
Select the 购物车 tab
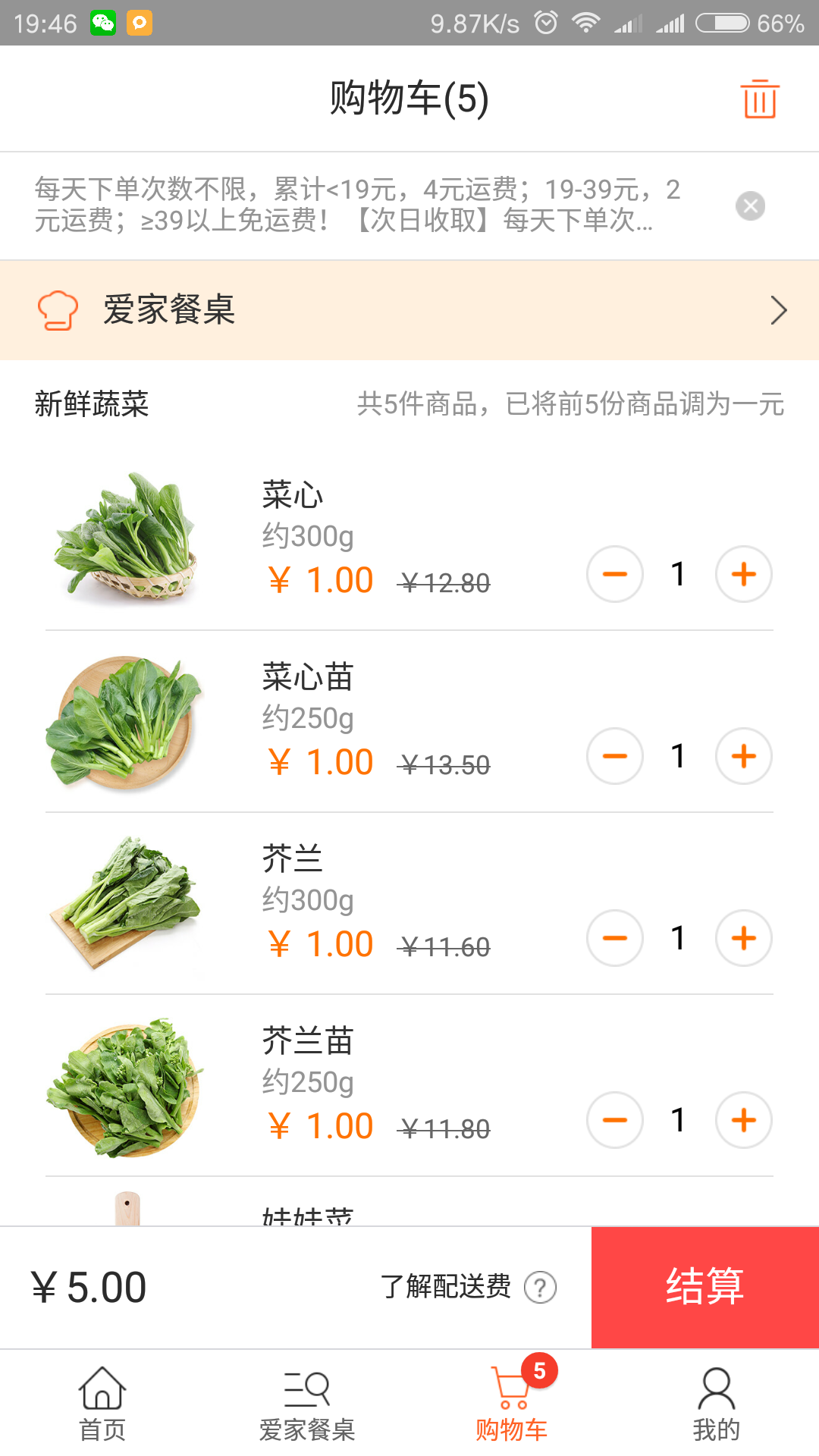click(x=512, y=1404)
